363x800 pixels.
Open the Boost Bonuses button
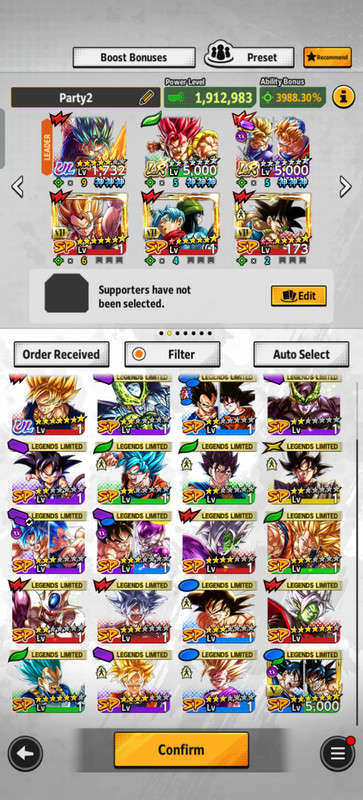tap(134, 57)
